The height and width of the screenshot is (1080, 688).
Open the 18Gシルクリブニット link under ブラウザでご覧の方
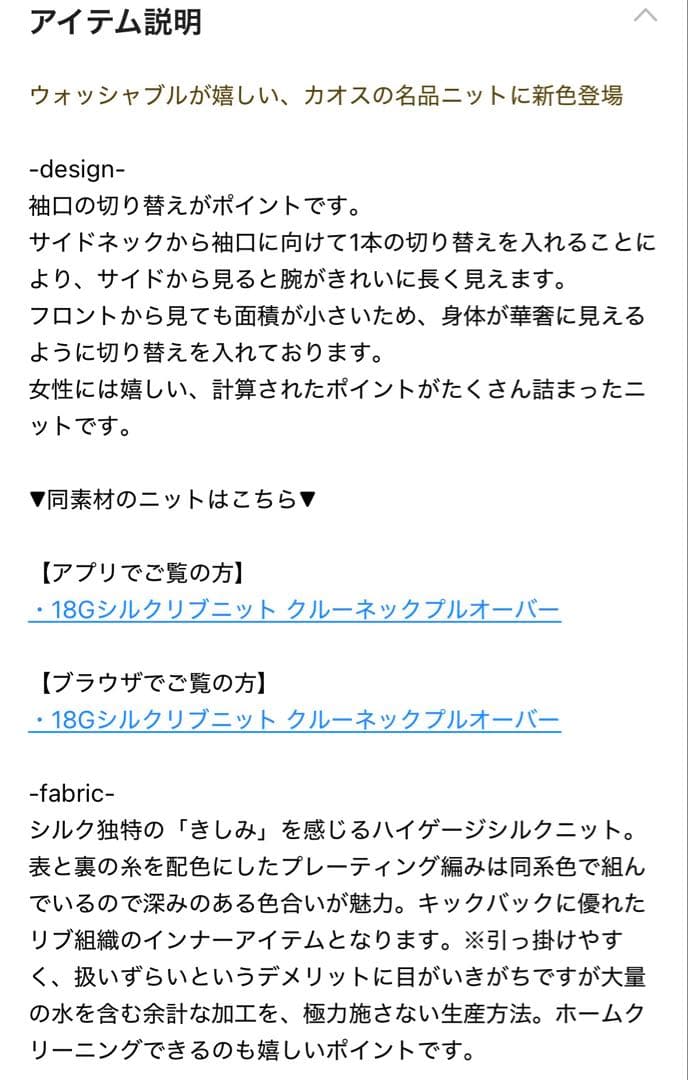click(x=295, y=719)
